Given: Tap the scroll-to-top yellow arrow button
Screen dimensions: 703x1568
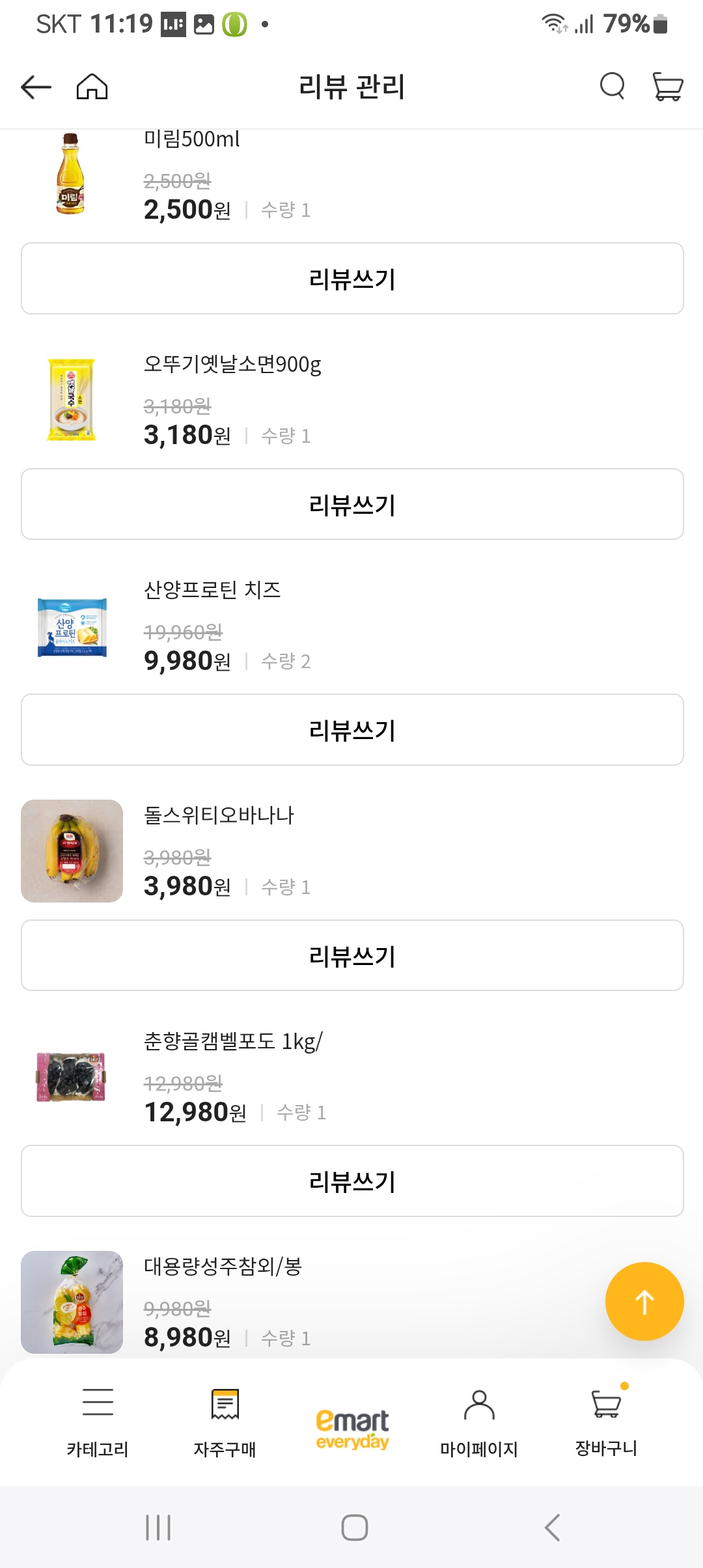Looking at the screenshot, I should click(x=644, y=1301).
